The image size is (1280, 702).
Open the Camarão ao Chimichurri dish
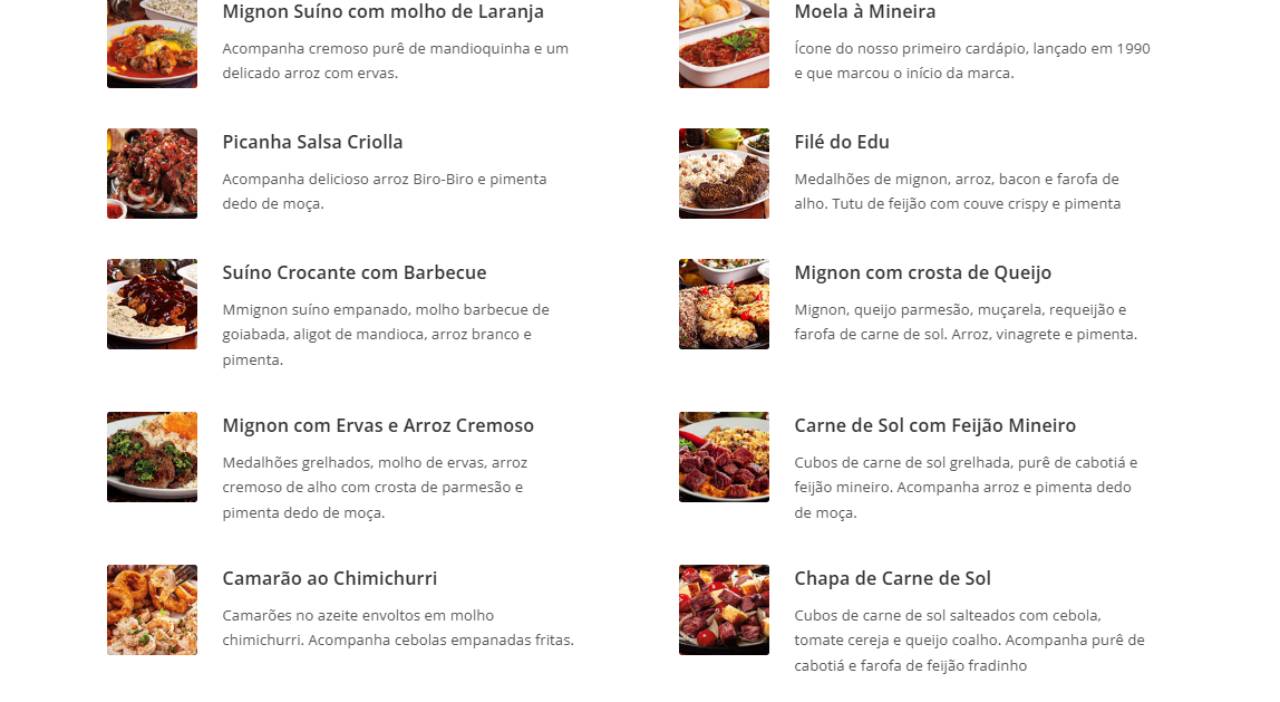(x=329, y=579)
